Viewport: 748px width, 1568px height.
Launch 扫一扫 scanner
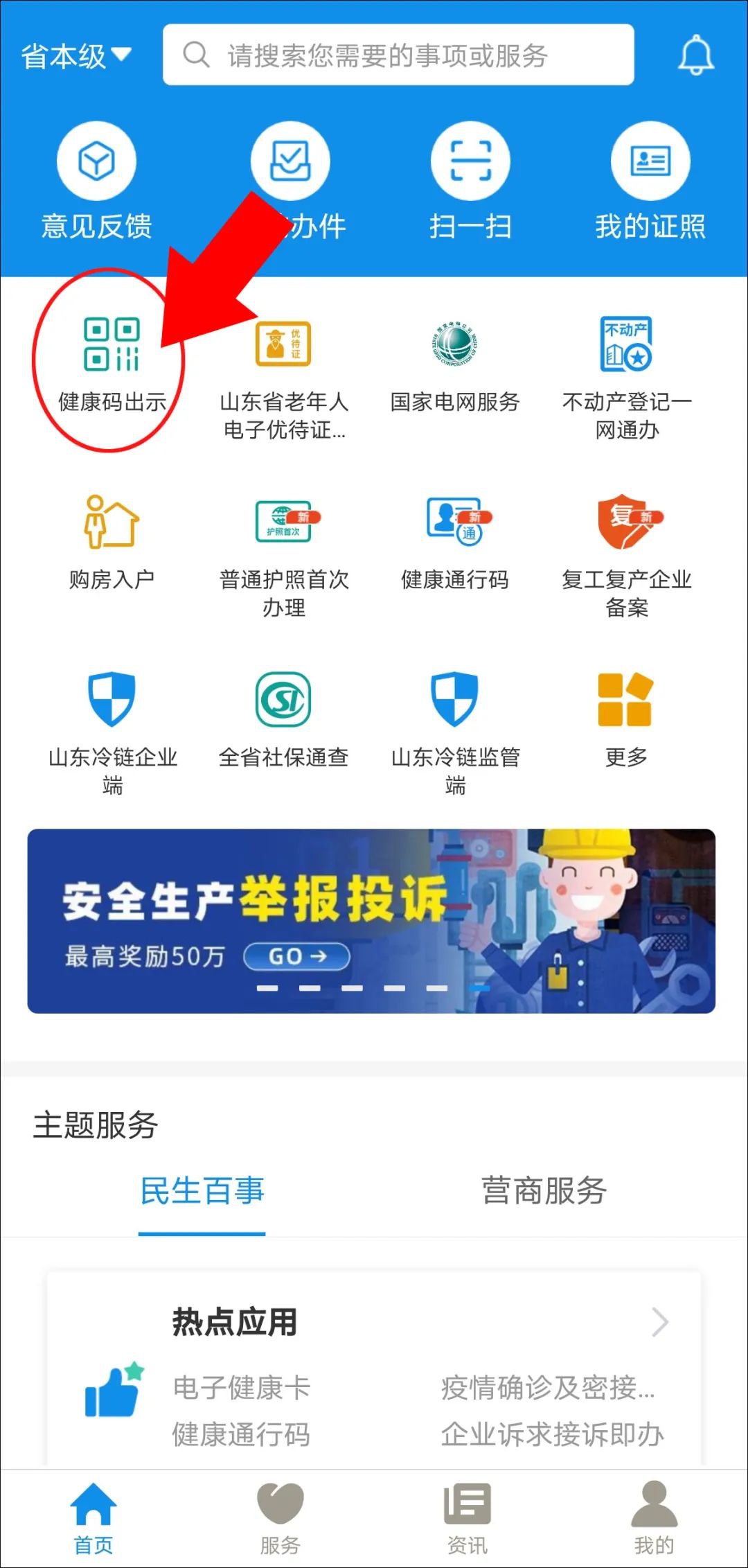[x=470, y=182]
